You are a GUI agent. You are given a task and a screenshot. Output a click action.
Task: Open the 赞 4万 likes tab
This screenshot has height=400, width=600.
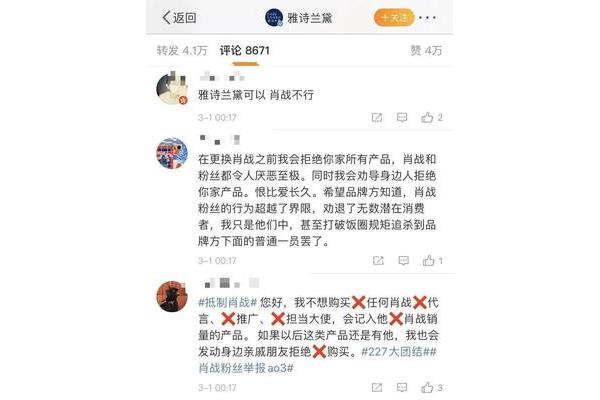click(425, 49)
